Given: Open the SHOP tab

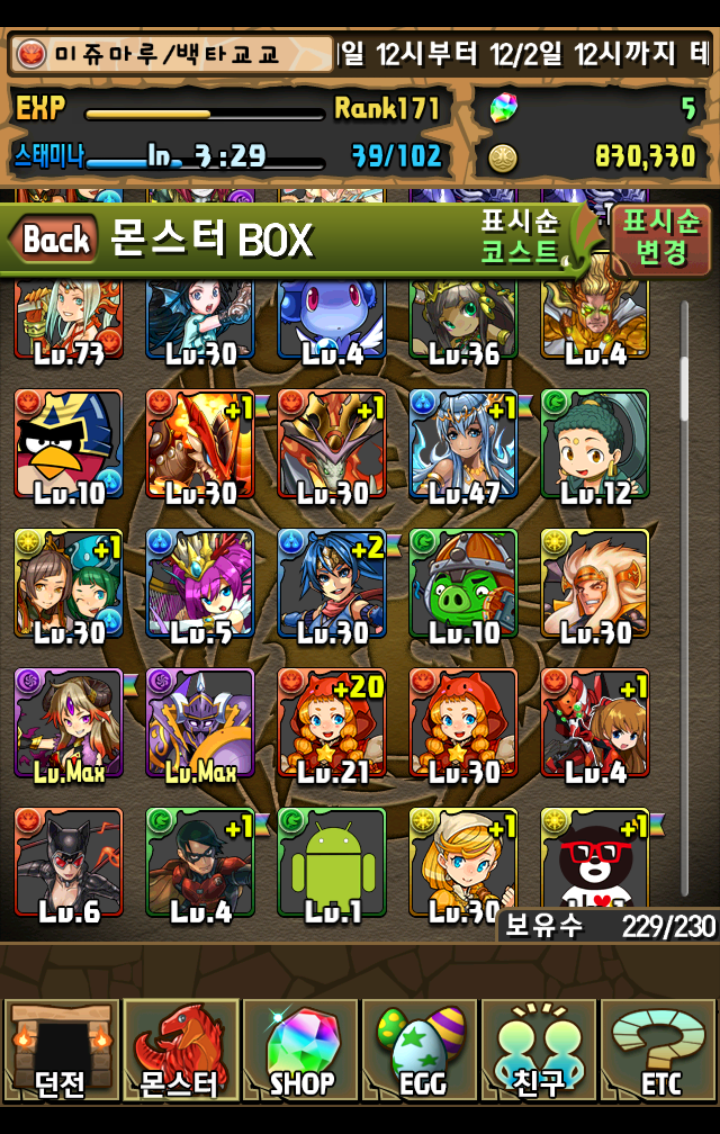Looking at the screenshot, I should 300,1050.
